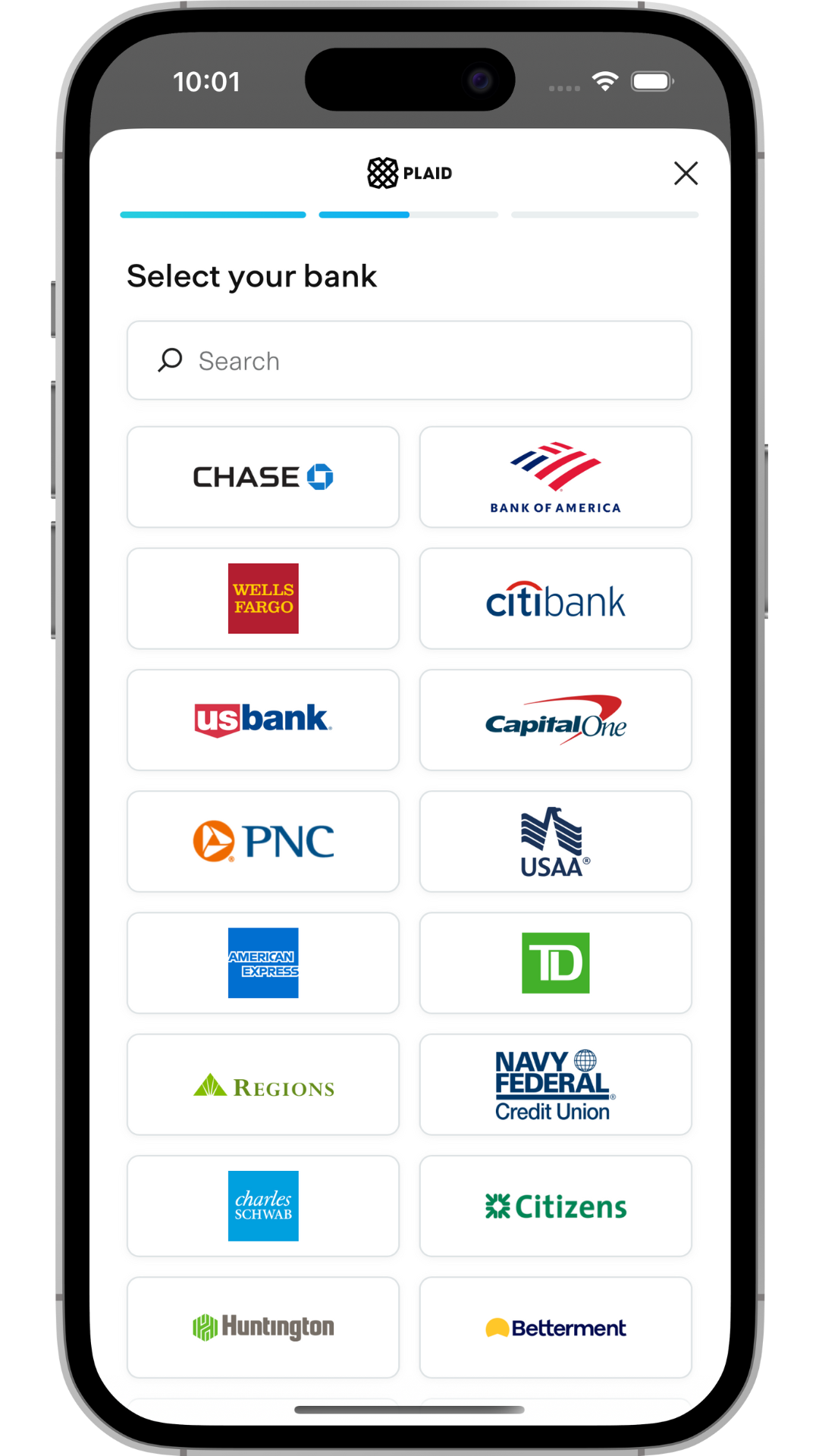Image resolution: width=819 pixels, height=1456 pixels.
Task: Select Chase as your bank
Action: 263,477
